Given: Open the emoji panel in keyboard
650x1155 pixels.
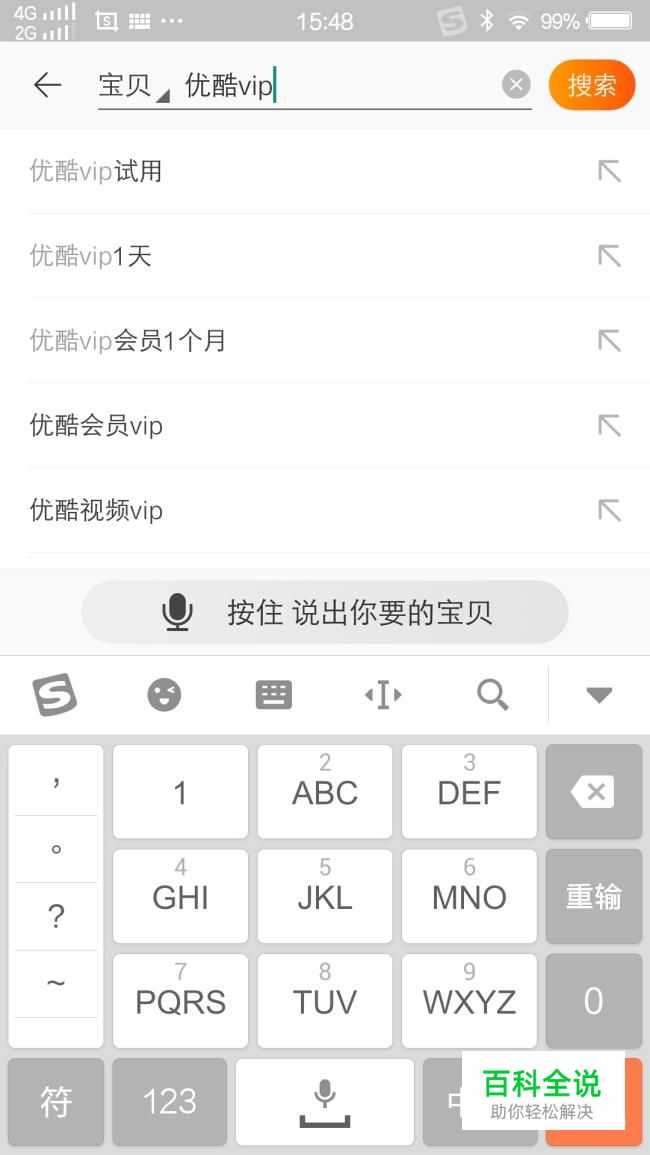Looking at the screenshot, I should pyautogui.click(x=164, y=694).
